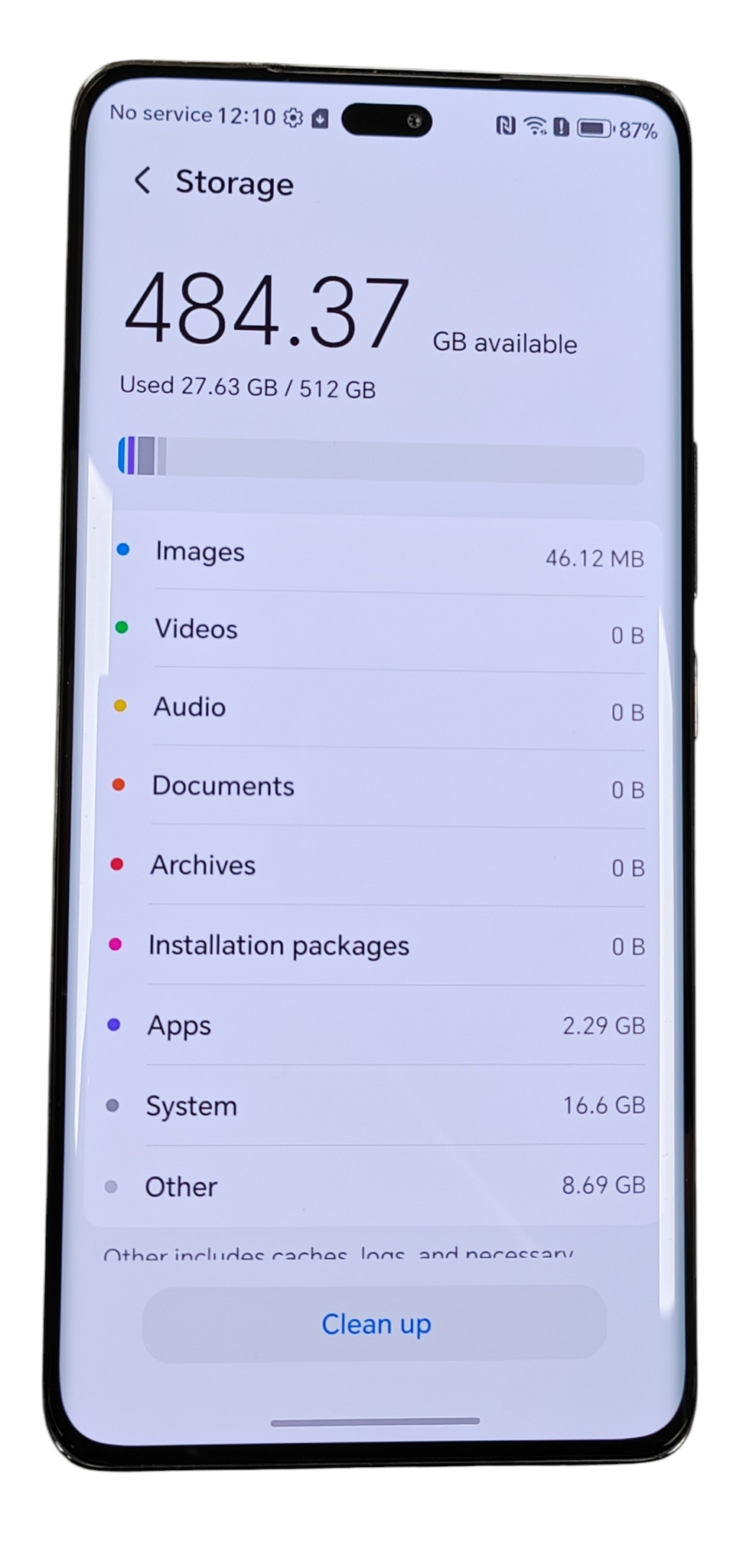Open the Videos storage category
The image size is (756, 1568).
click(x=379, y=630)
